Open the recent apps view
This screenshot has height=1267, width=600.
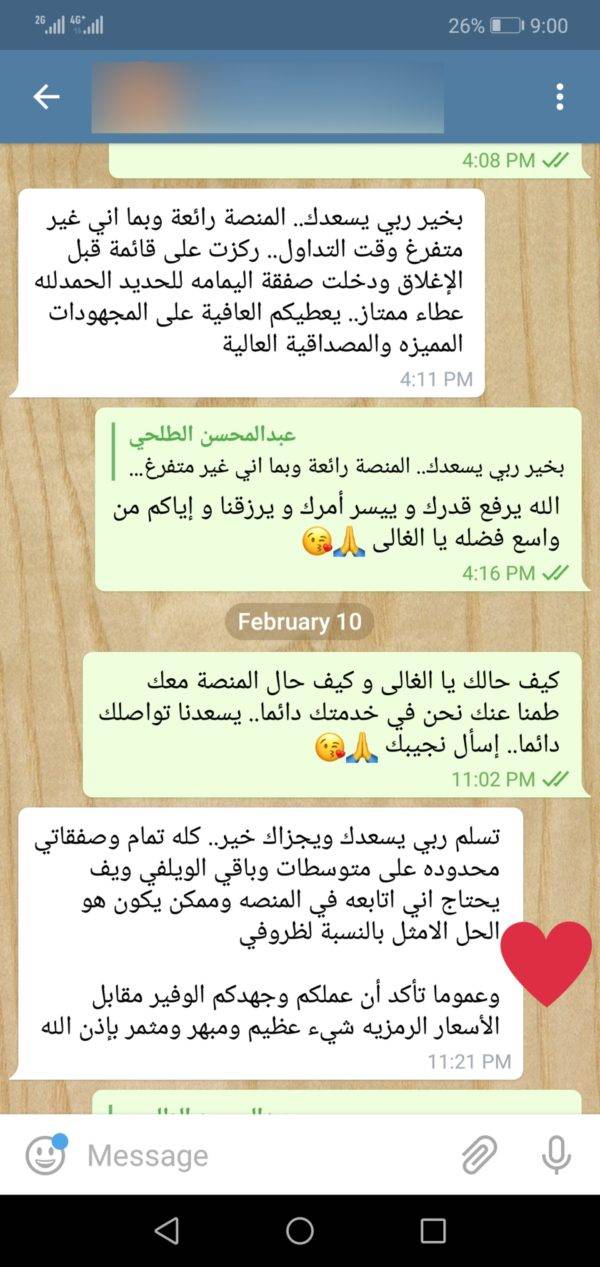click(433, 1231)
